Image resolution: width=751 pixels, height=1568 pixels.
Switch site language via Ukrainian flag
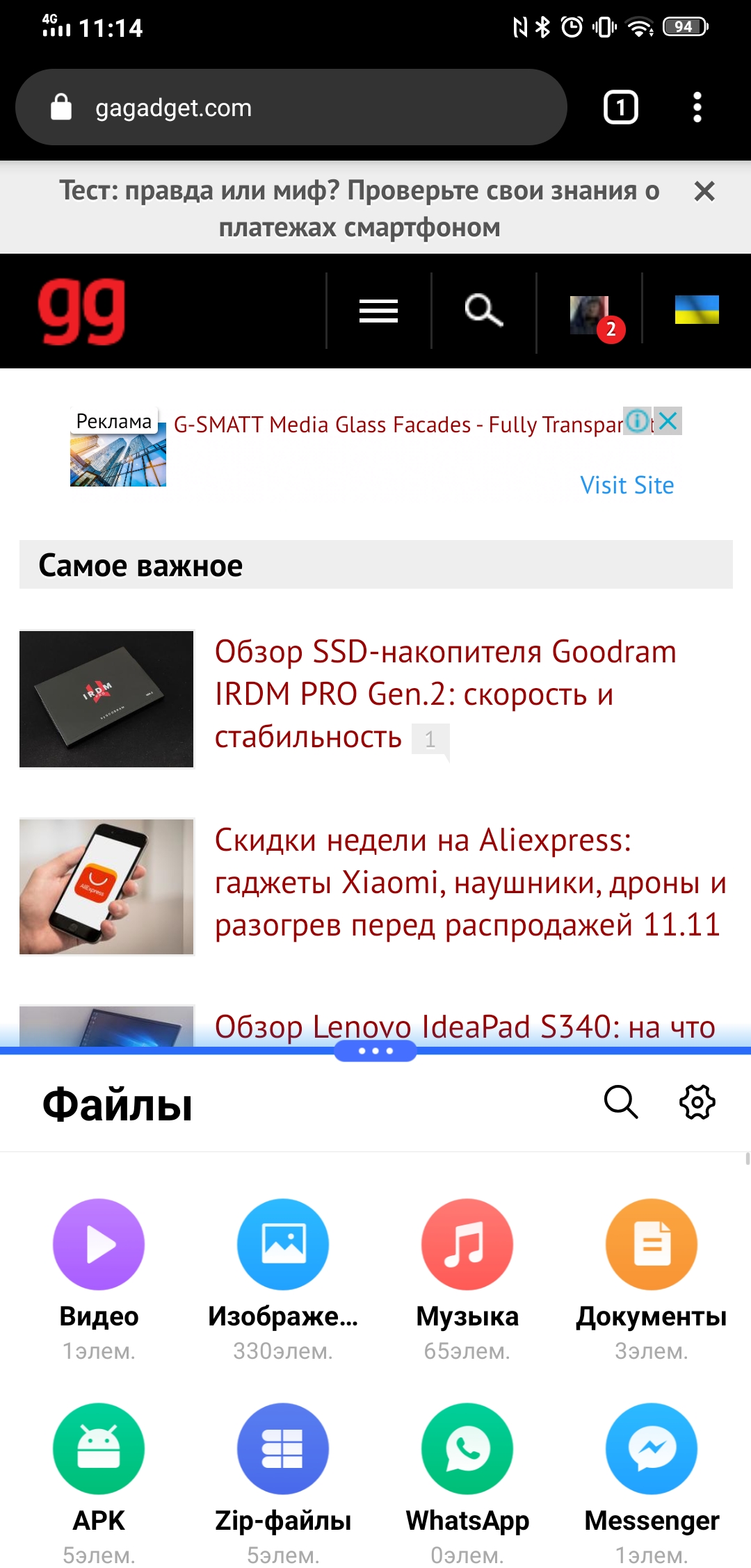pyautogui.click(x=696, y=310)
